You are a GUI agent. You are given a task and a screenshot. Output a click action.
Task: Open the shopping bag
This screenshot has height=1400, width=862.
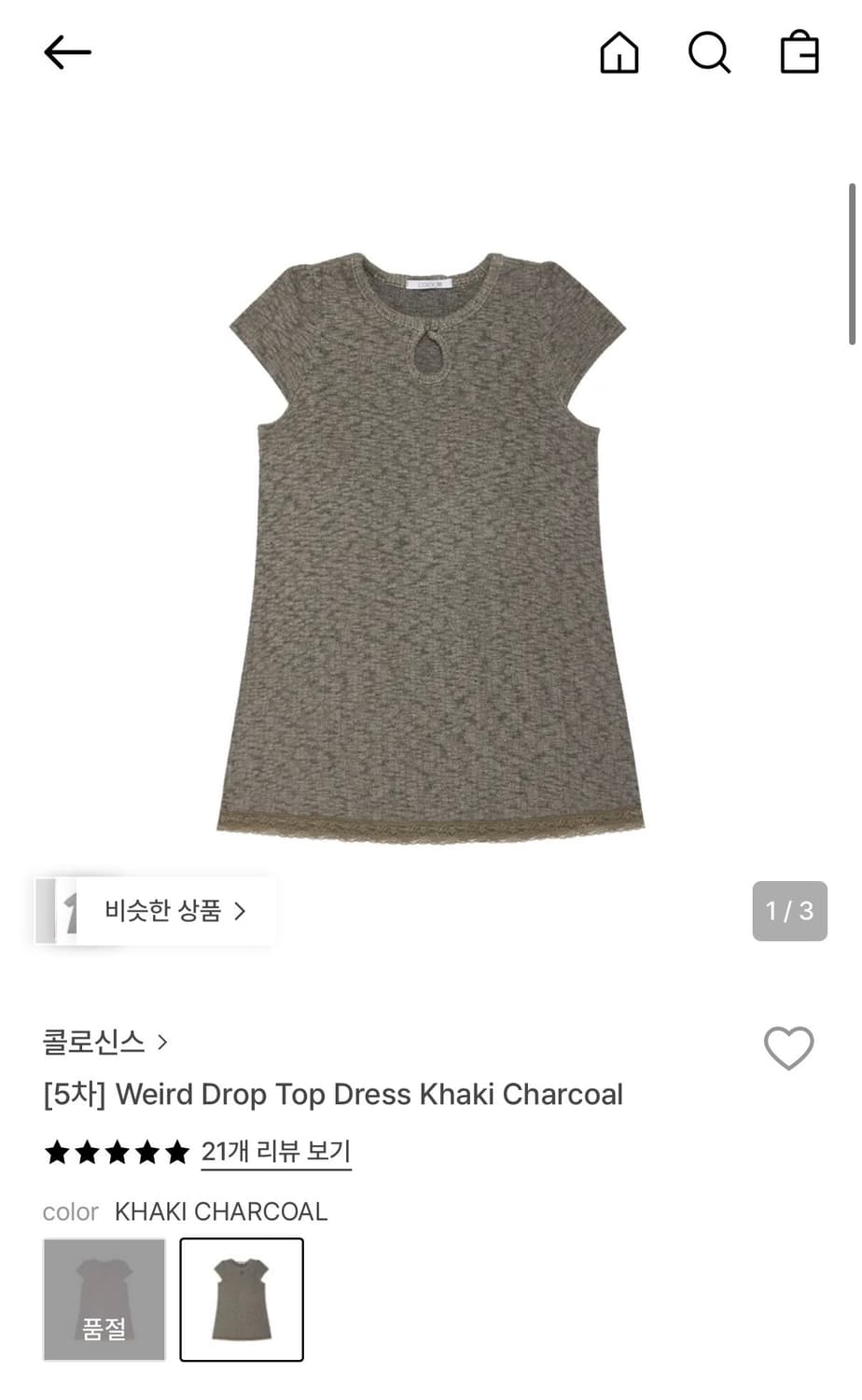coord(799,53)
